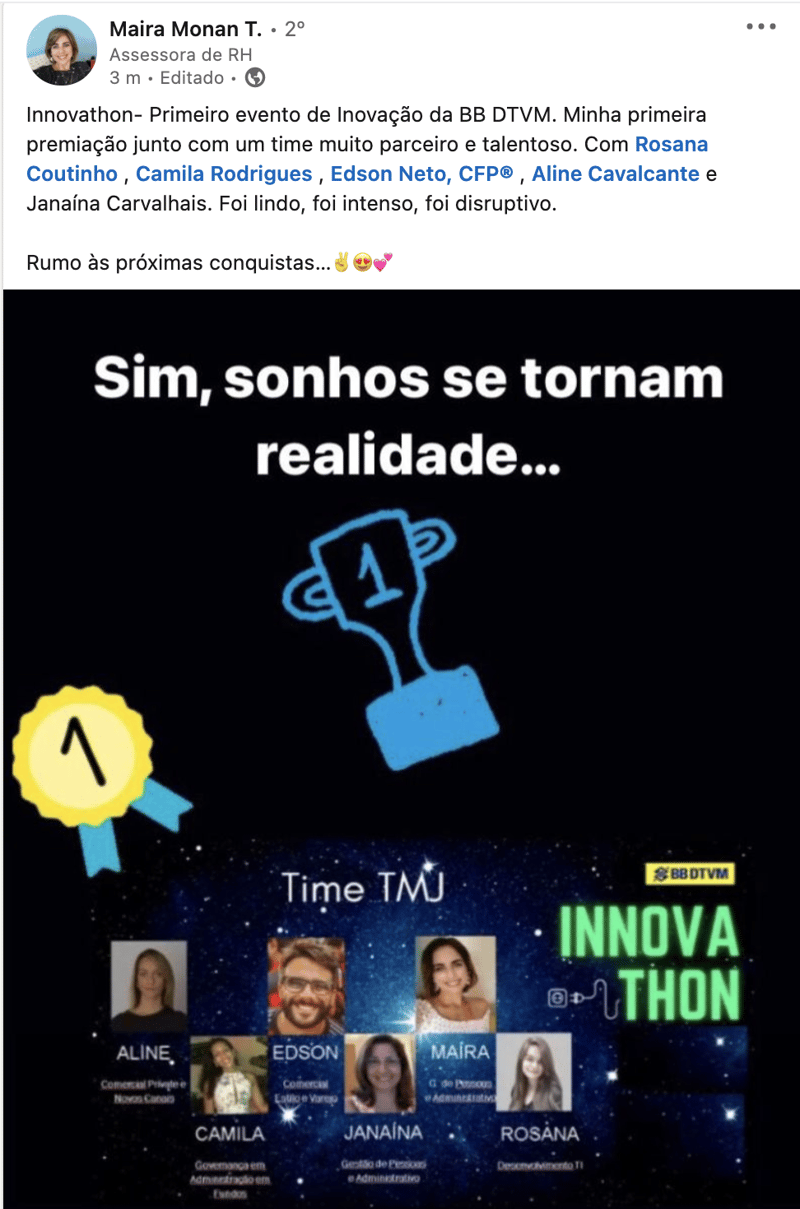
Task: Visit Camila Rodrigues's tagged profile
Action: pyautogui.click(x=224, y=174)
